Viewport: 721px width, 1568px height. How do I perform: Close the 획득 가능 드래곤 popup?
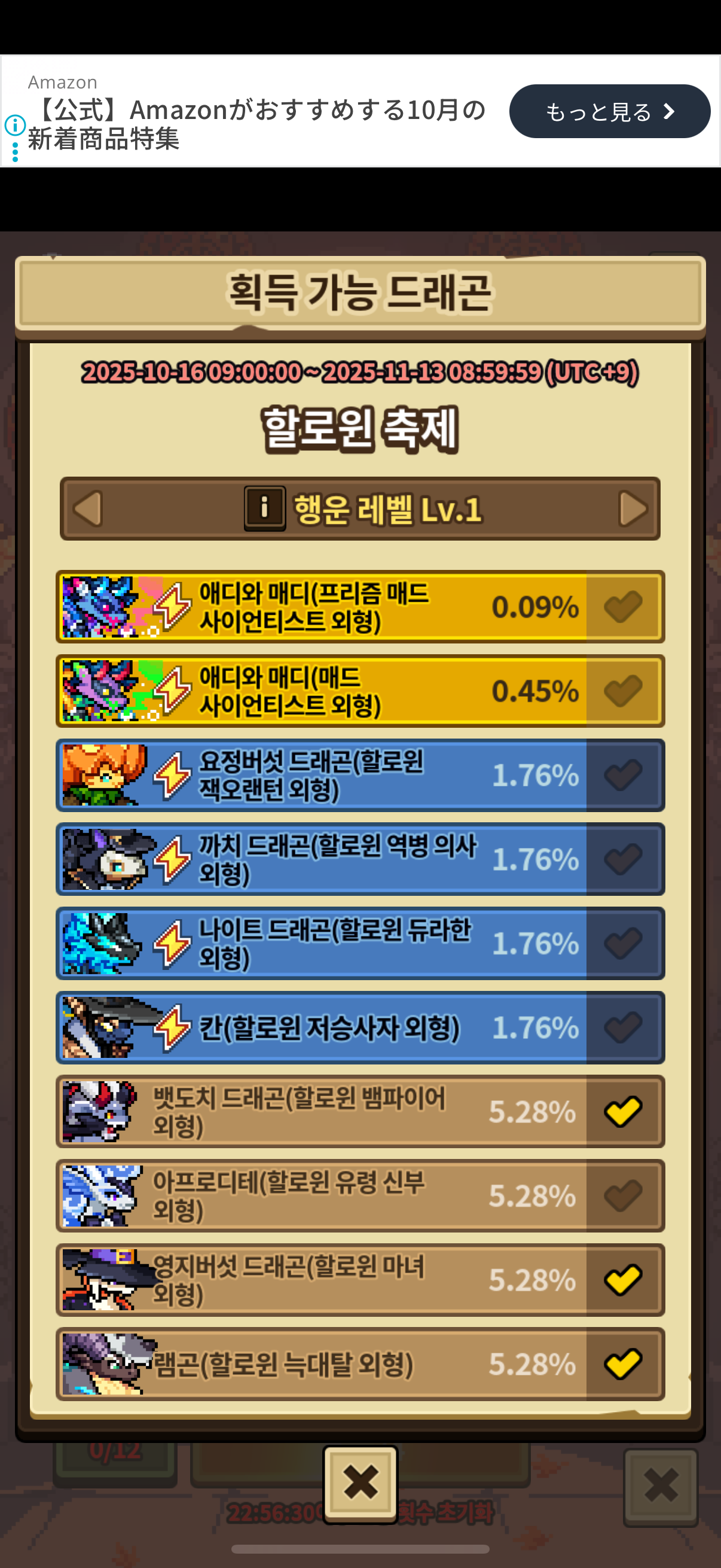[360, 1483]
